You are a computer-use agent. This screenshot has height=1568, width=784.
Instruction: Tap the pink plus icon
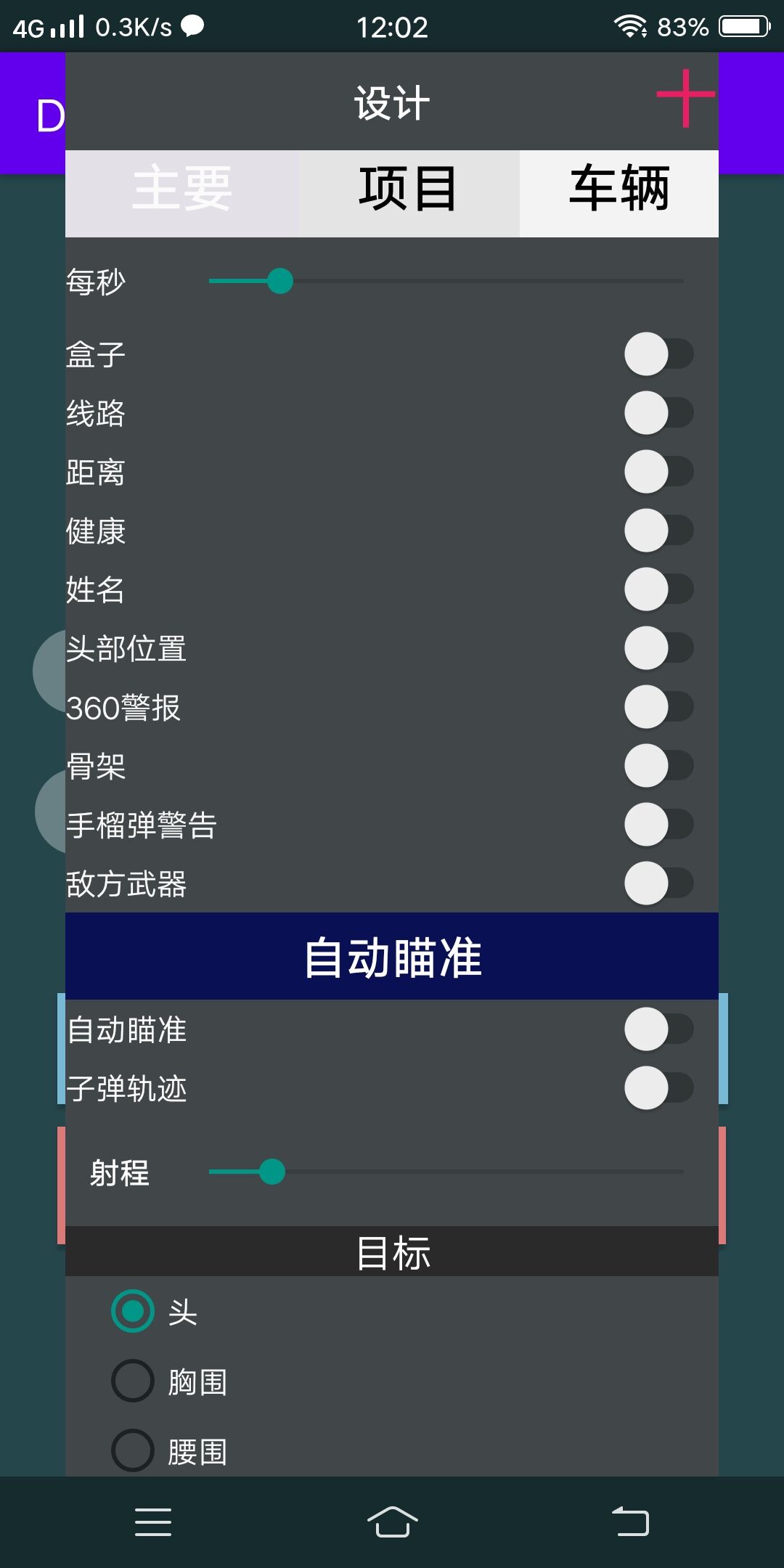(685, 97)
